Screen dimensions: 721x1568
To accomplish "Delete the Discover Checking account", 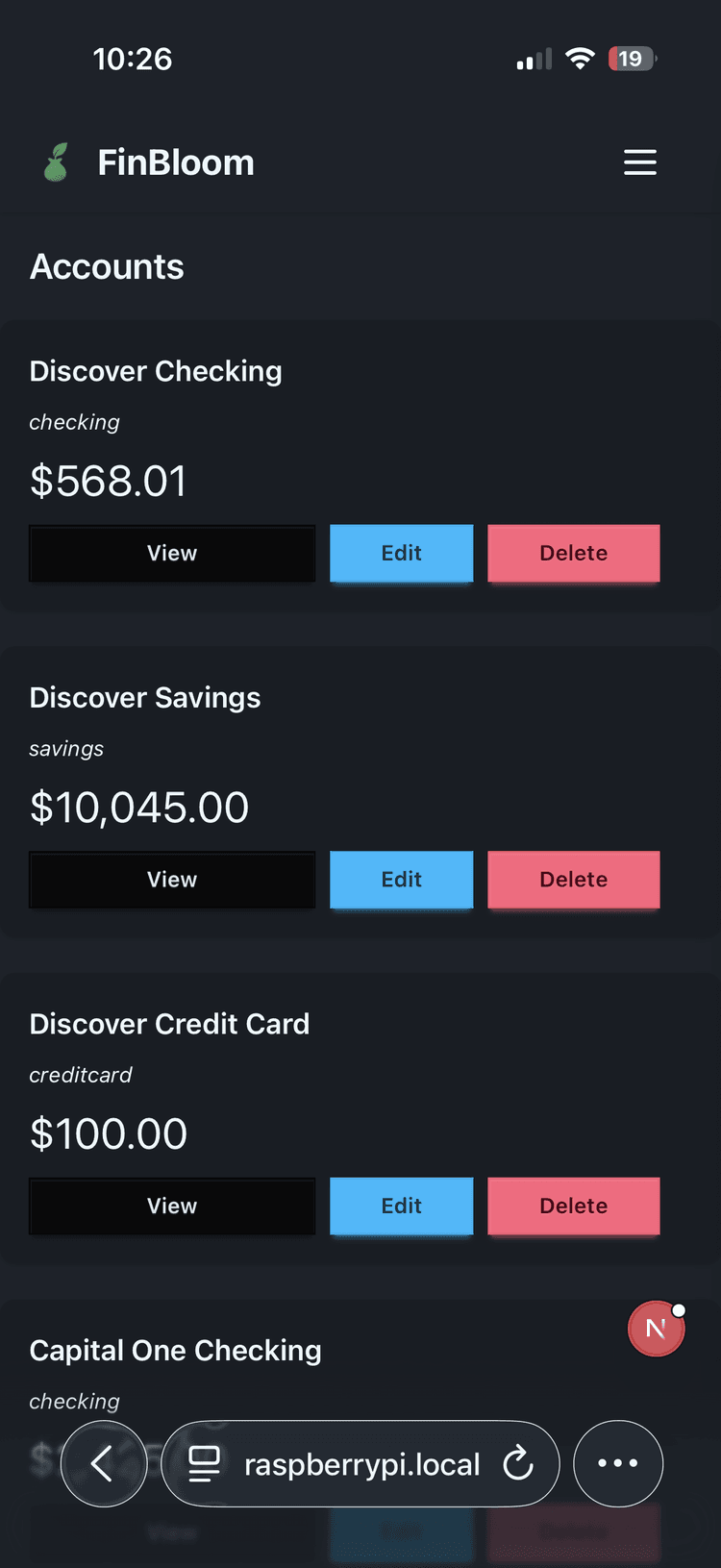I will tap(573, 553).
